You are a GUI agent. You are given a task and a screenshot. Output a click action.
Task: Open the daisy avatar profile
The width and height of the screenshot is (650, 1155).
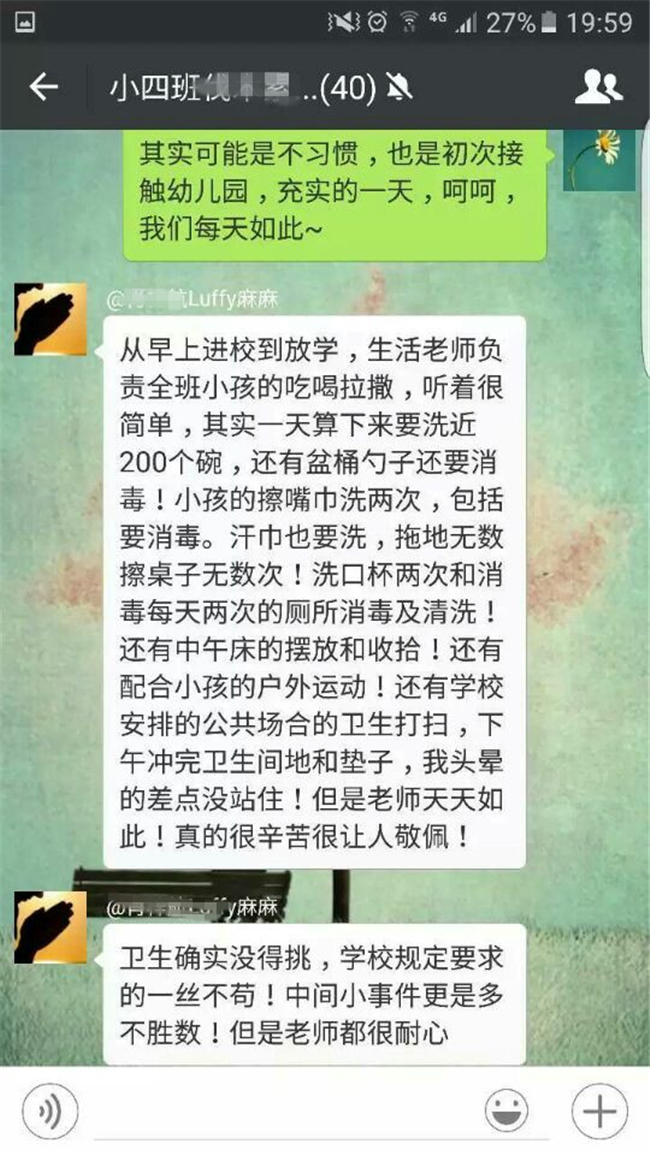(599, 160)
